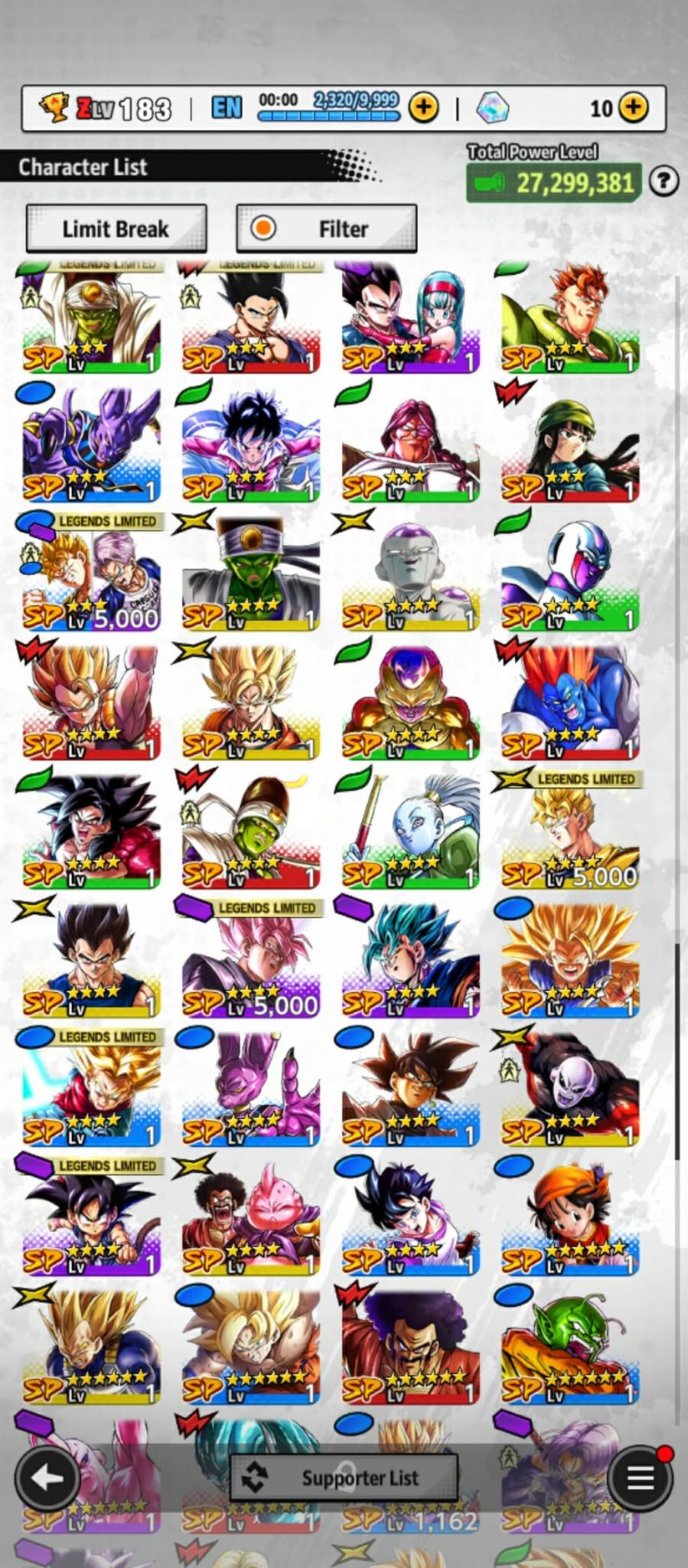The height and width of the screenshot is (1568, 688).
Task: Buy Chrono Crystals via plus button
Action: pos(633,108)
